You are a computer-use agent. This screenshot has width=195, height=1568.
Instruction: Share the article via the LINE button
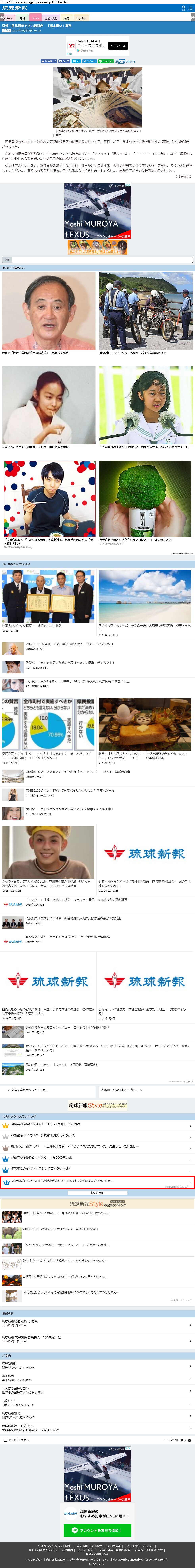107,61
